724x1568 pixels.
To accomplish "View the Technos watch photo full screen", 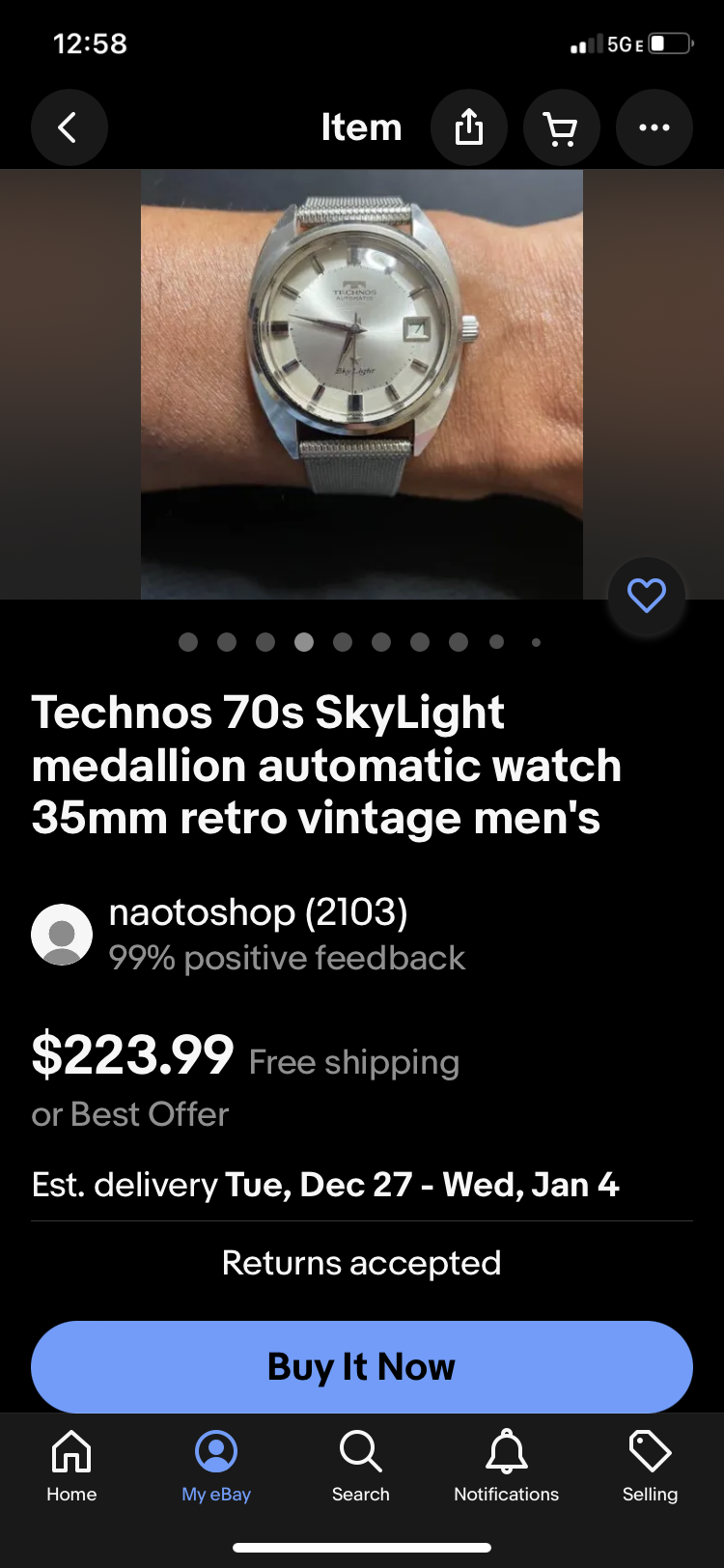I will click(x=362, y=384).
